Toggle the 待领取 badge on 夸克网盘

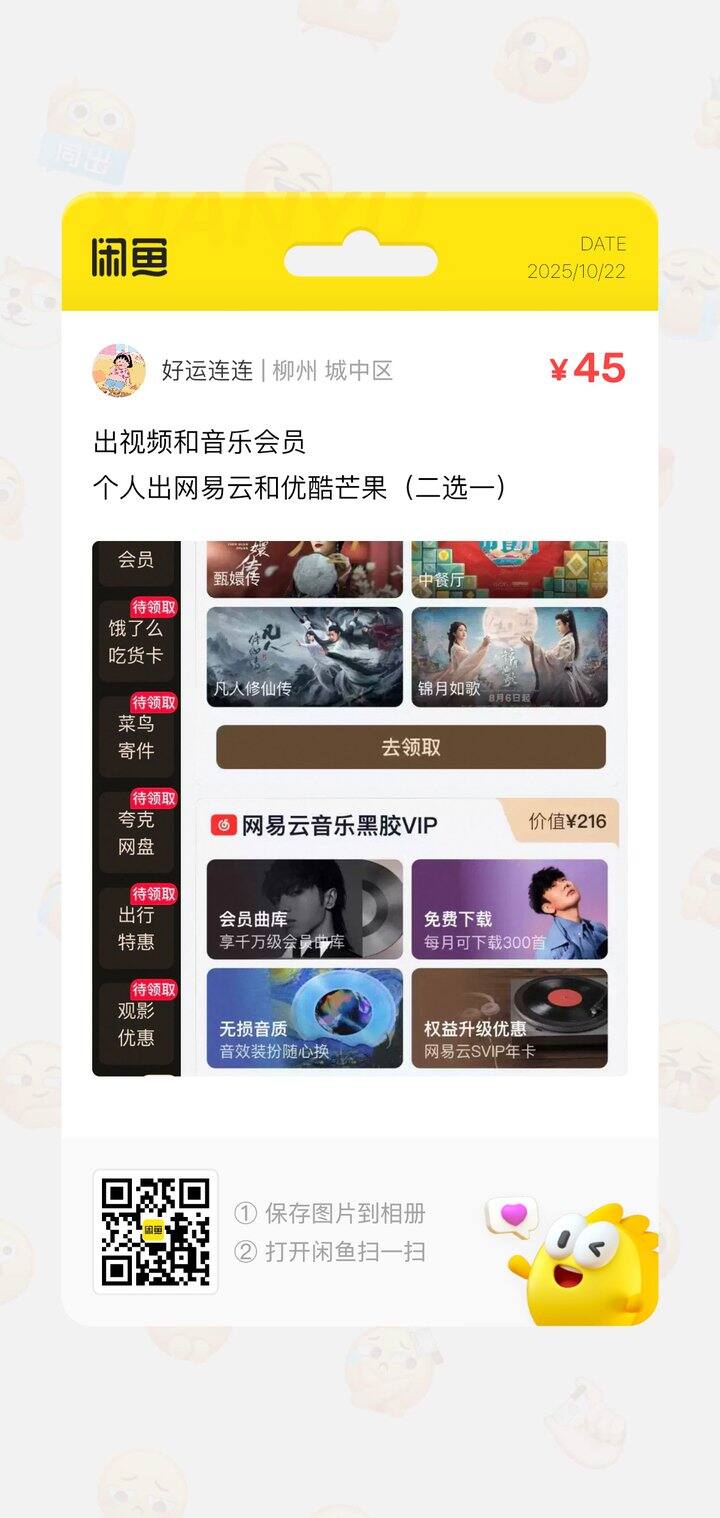coord(154,800)
